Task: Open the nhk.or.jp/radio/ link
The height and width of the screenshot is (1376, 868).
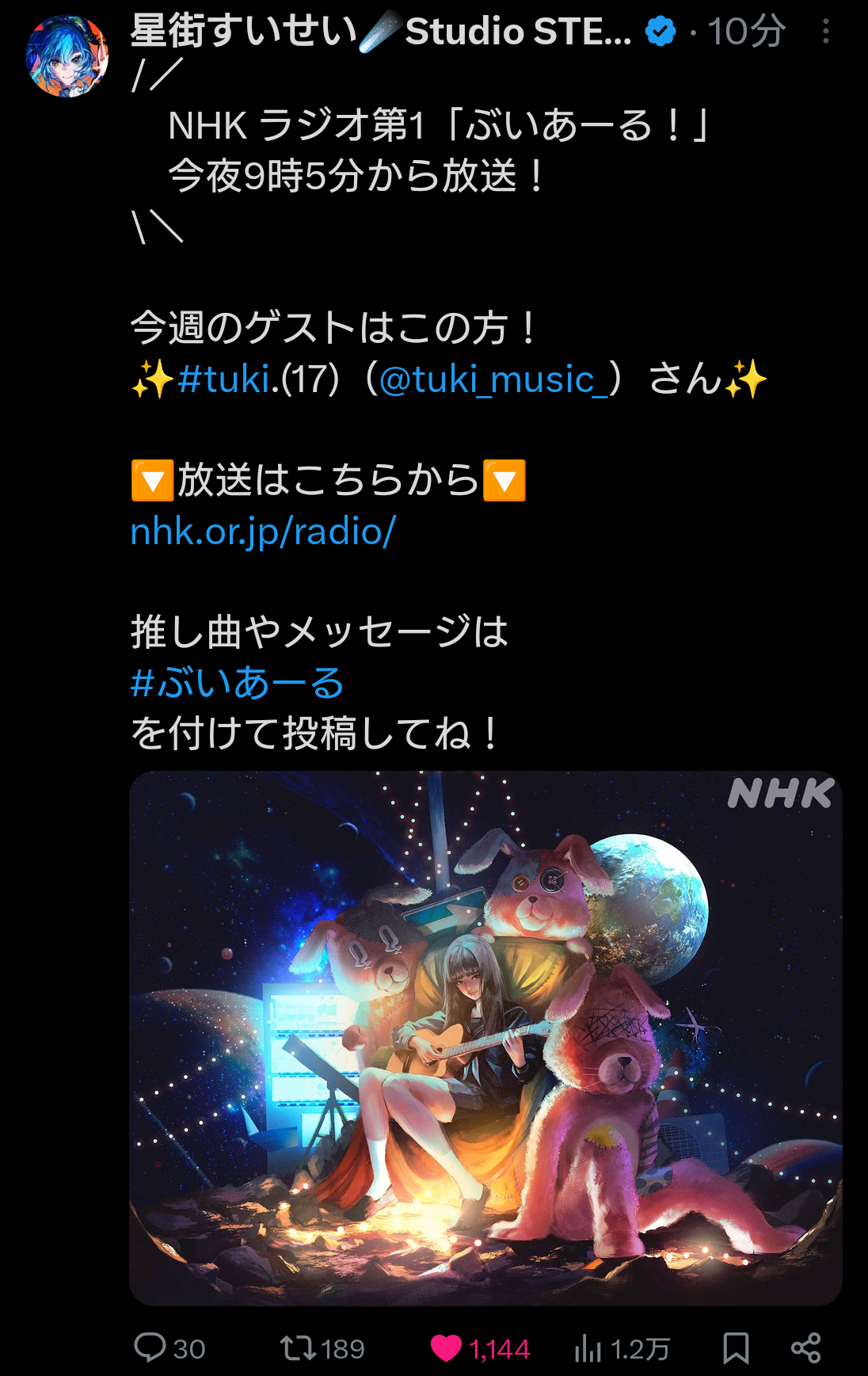Action: (x=263, y=532)
